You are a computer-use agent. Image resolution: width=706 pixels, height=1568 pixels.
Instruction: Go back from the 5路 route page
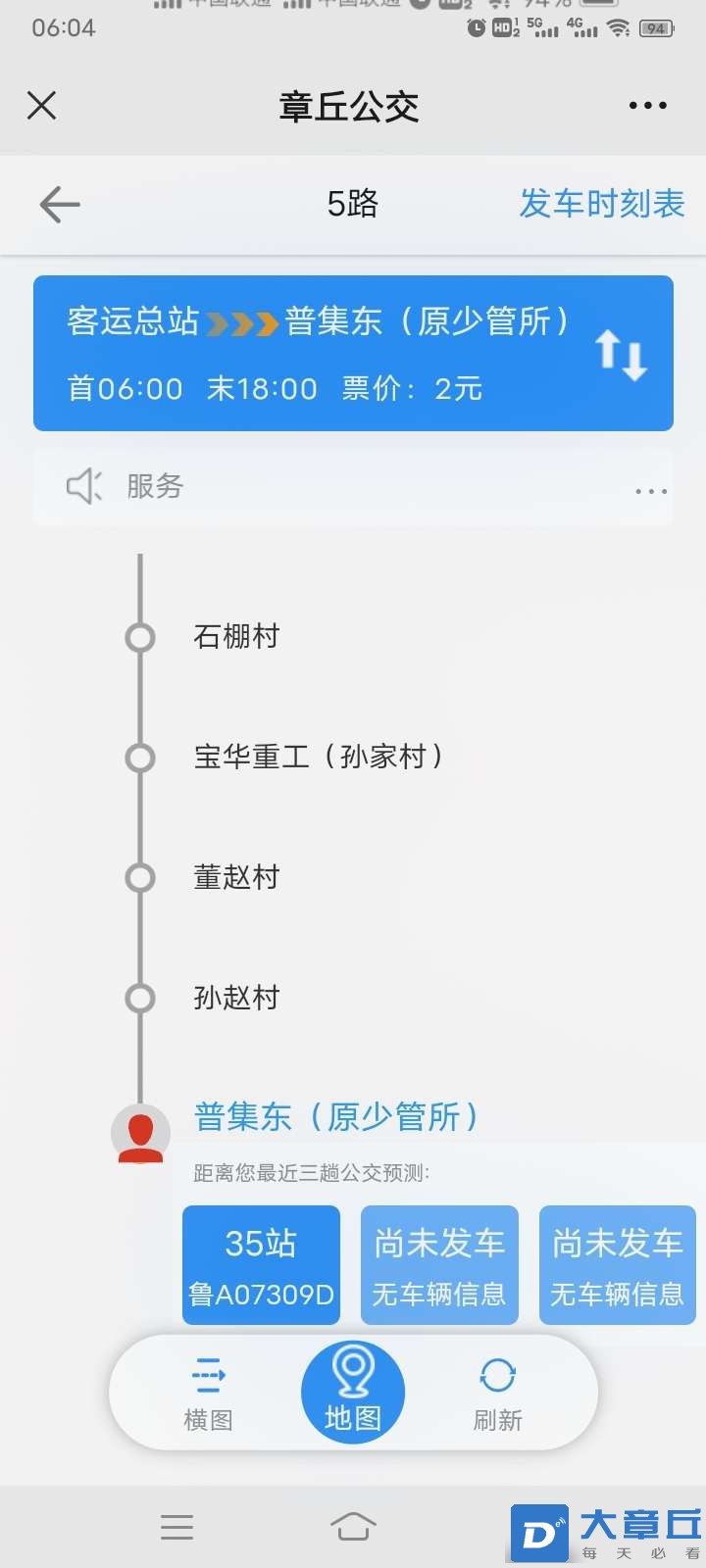(x=60, y=205)
